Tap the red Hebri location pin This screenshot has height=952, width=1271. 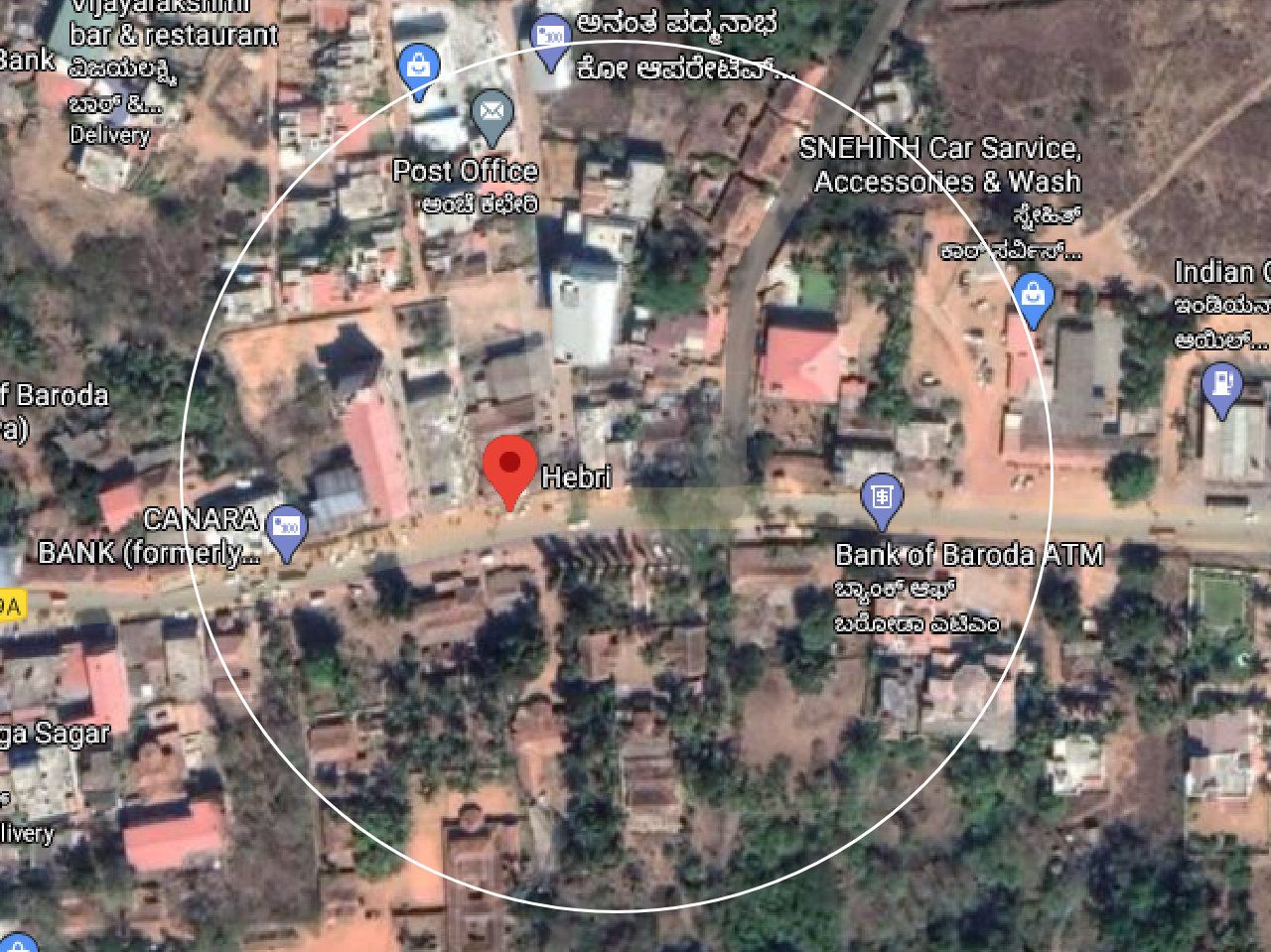click(x=509, y=466)
